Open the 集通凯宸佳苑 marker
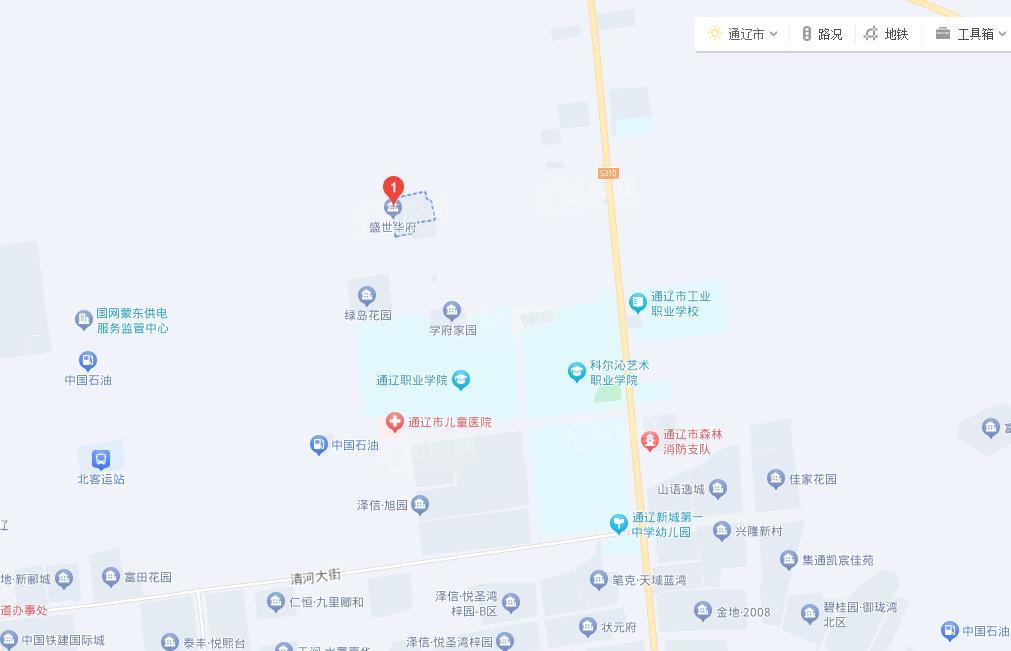This screenshot has width=1011, height=651. (790, 560)
